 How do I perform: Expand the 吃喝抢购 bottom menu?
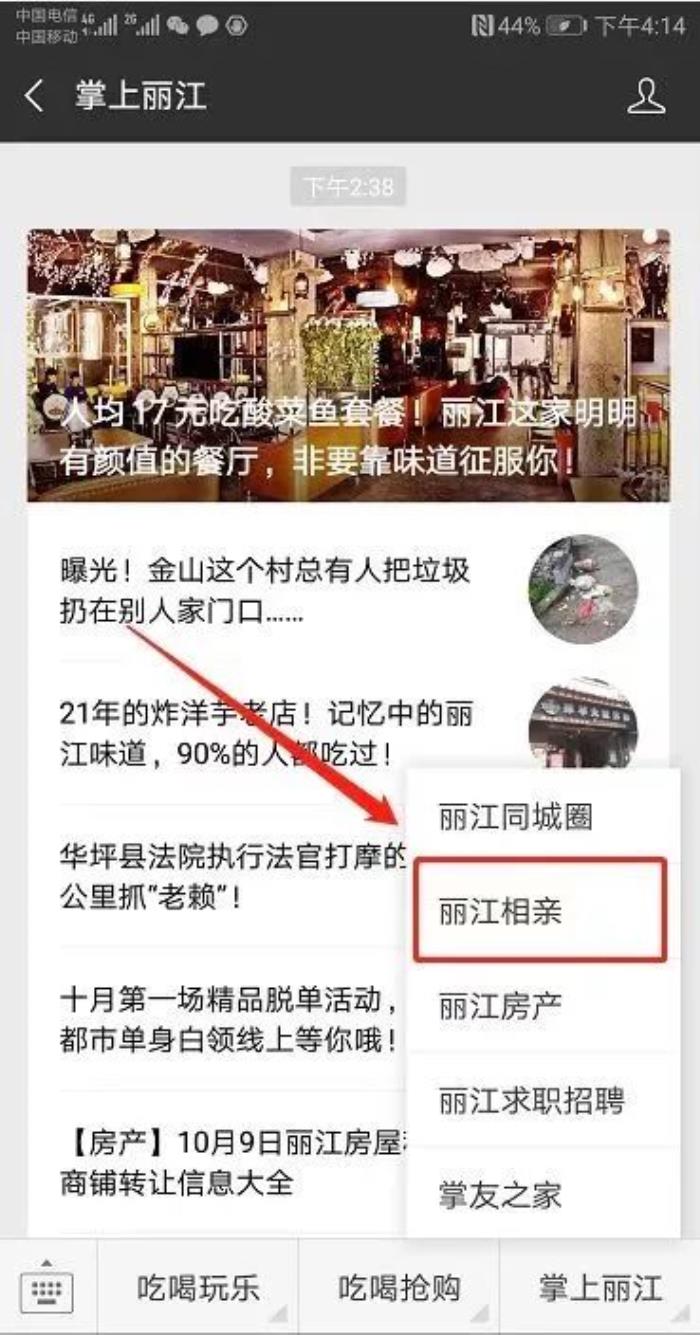coord(399,1289)
